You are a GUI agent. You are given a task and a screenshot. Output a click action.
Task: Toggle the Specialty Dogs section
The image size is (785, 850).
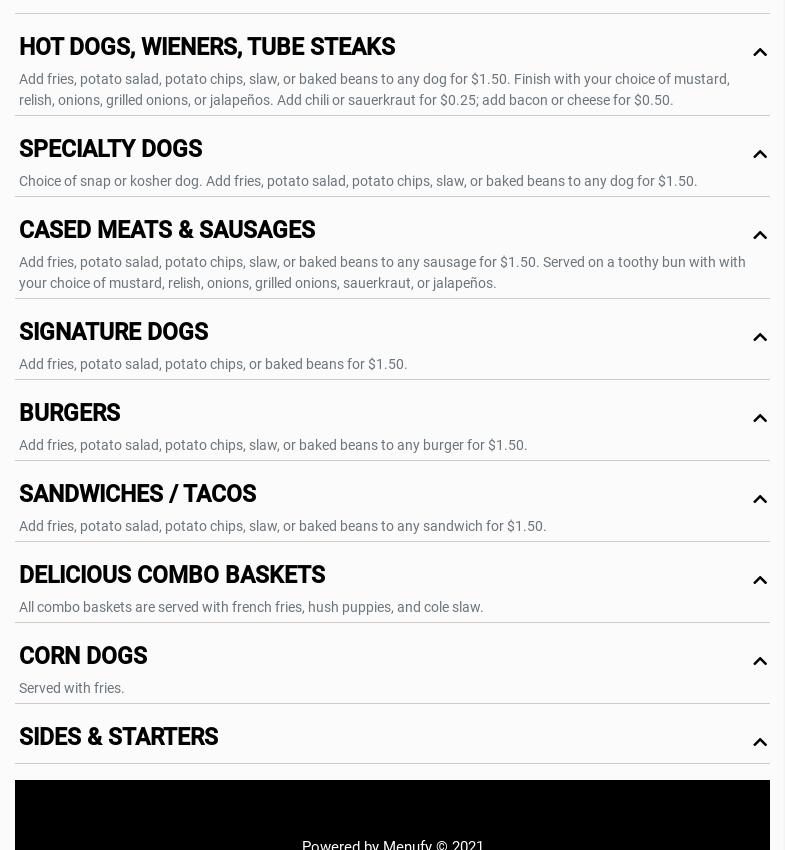tap(759, 154)
